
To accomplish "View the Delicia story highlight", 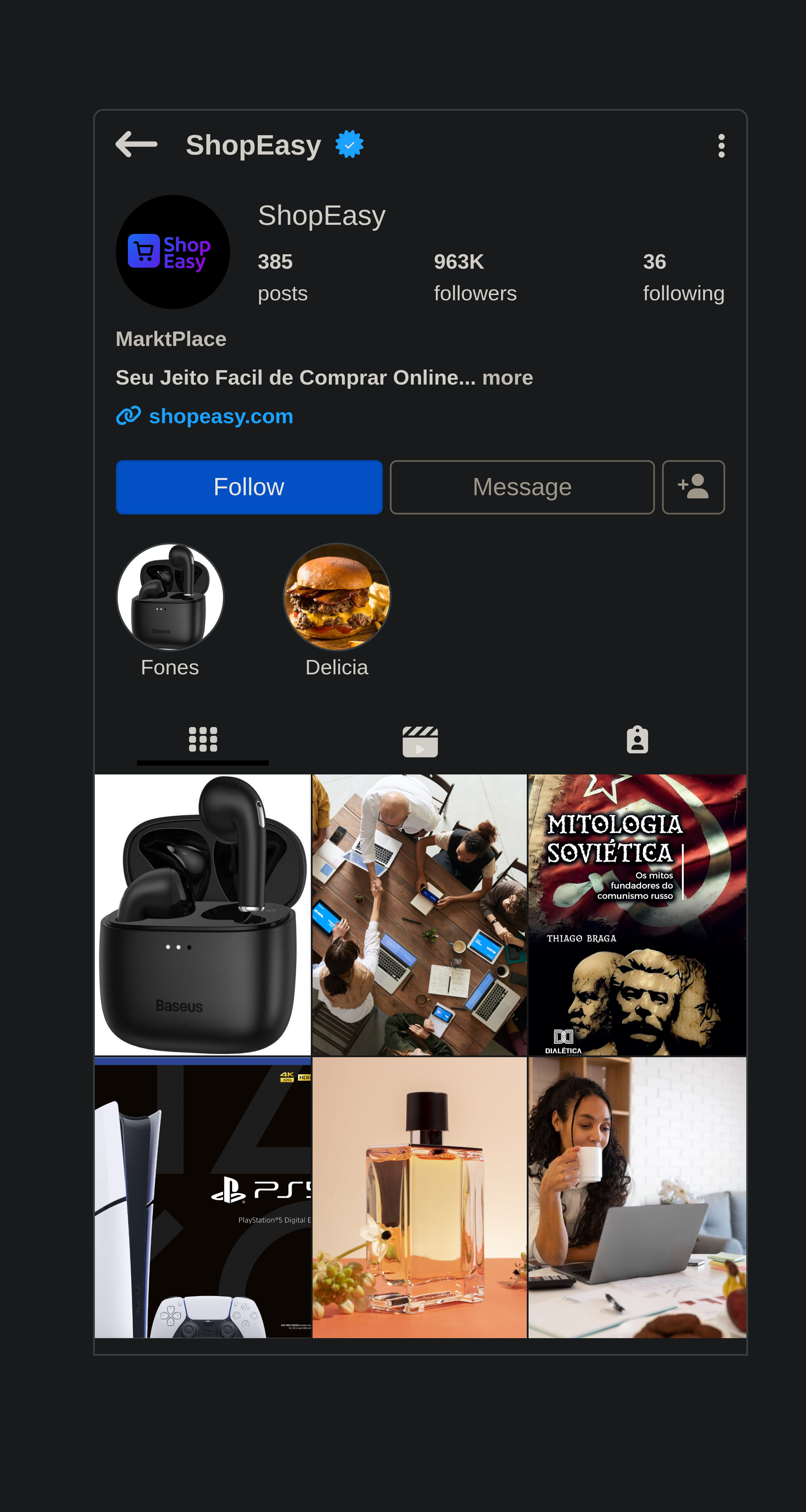I will coord(337,597).
